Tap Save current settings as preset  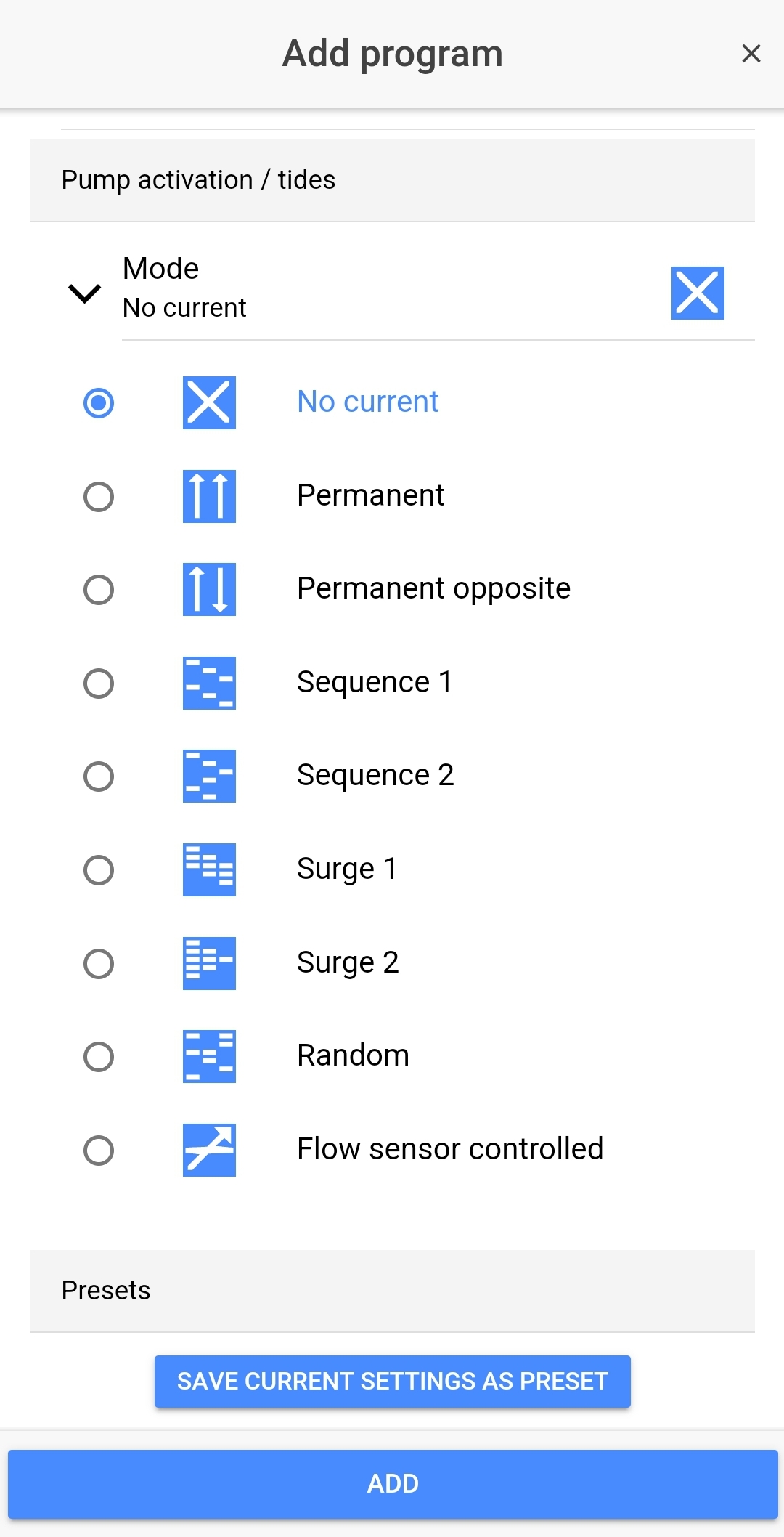coord(393,1381)
